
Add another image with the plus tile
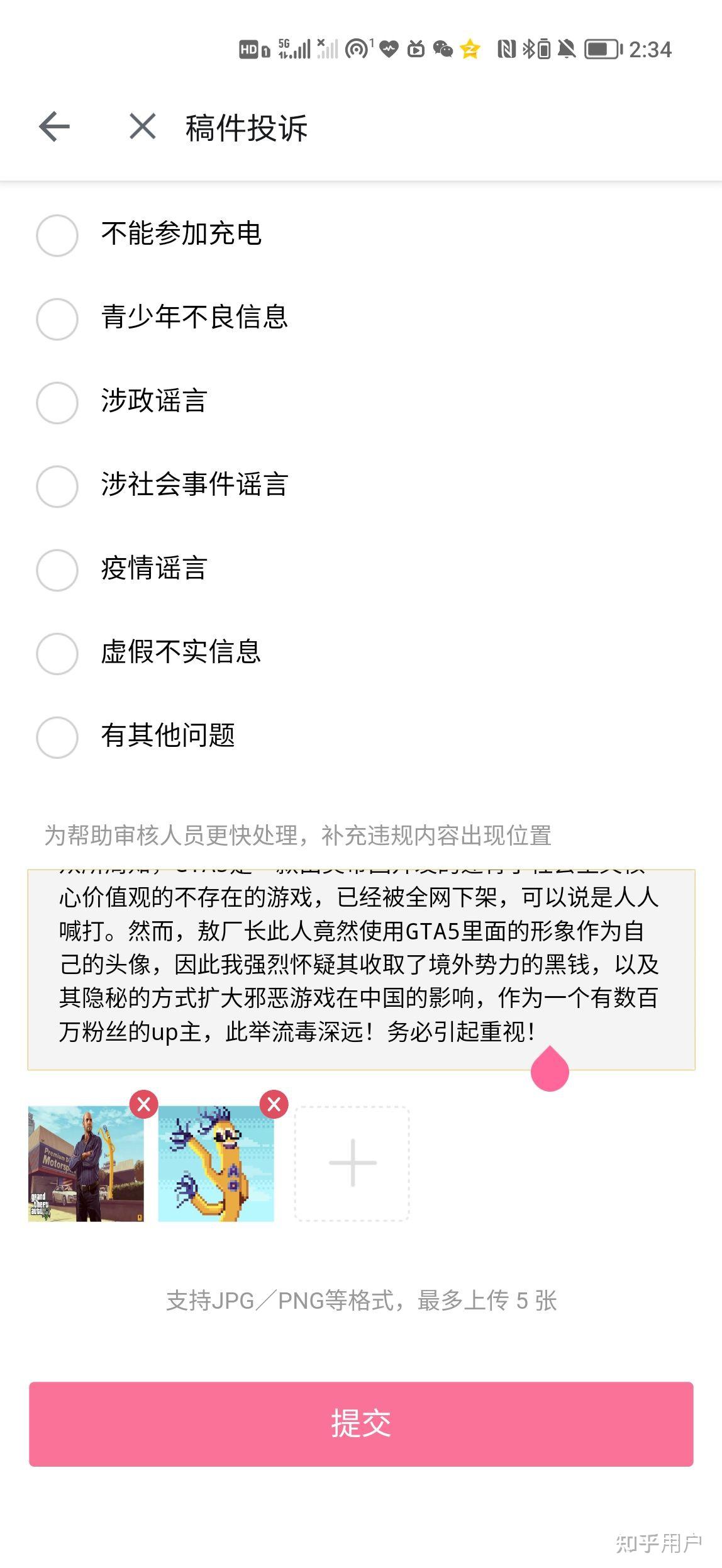click(352, 1163)
